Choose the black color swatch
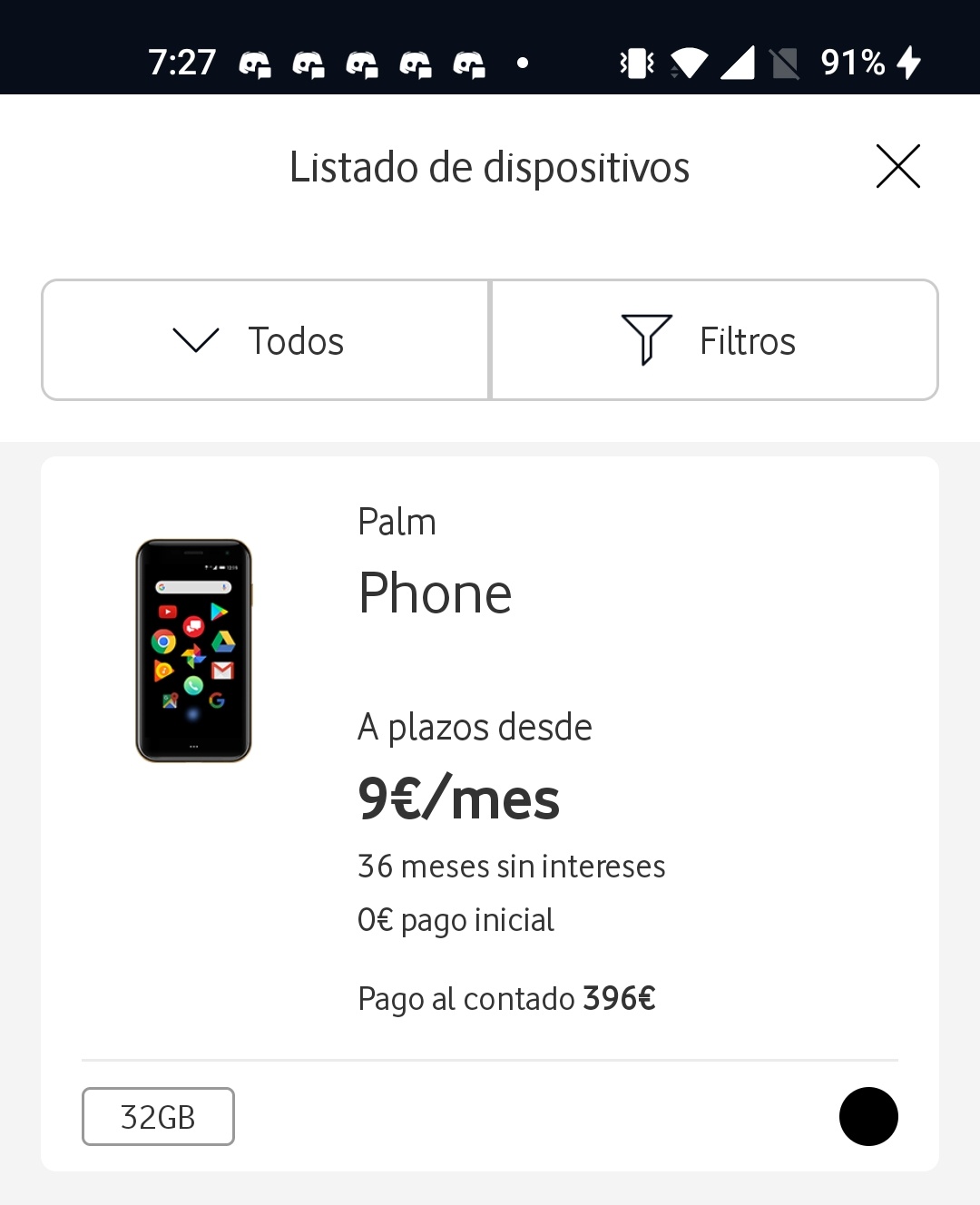Image resolution: width=980 pixels, height=1205 pixels. tap(868, 1116)
